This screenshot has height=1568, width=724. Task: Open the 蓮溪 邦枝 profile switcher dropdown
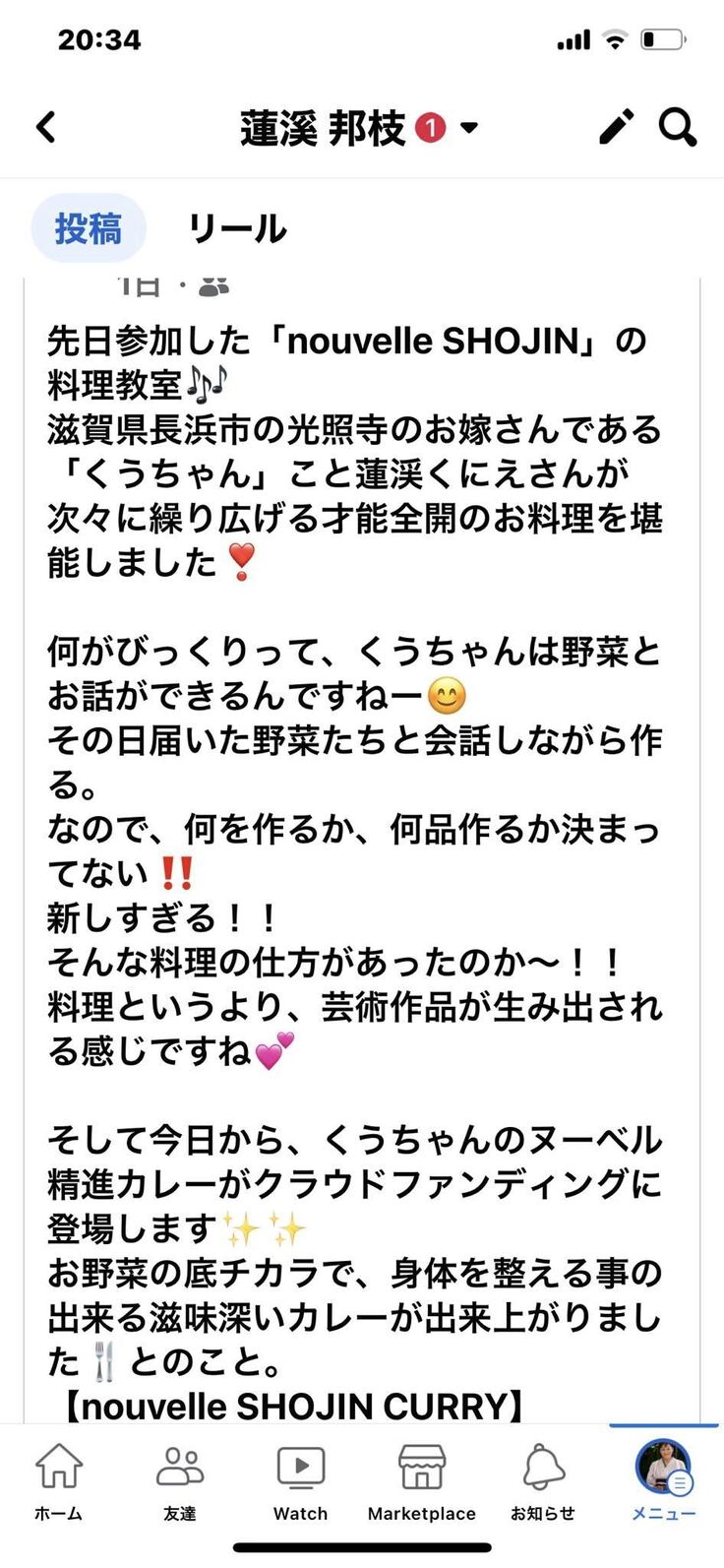(x=469, y=128)
